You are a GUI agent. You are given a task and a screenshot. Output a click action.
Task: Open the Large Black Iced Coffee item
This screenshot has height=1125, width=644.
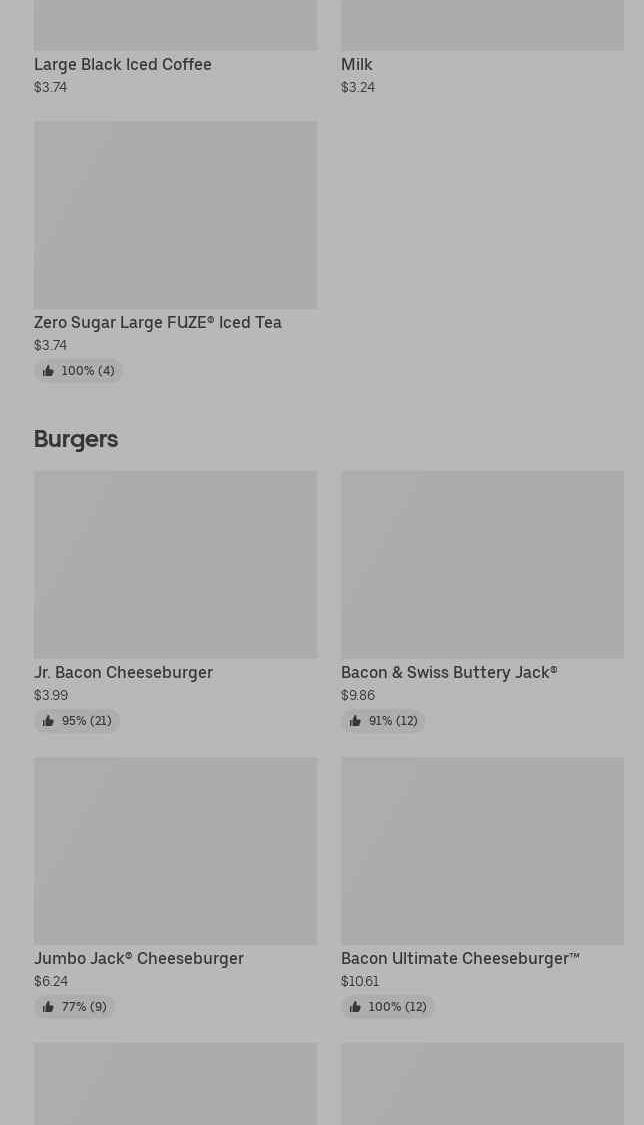point(123,64)
